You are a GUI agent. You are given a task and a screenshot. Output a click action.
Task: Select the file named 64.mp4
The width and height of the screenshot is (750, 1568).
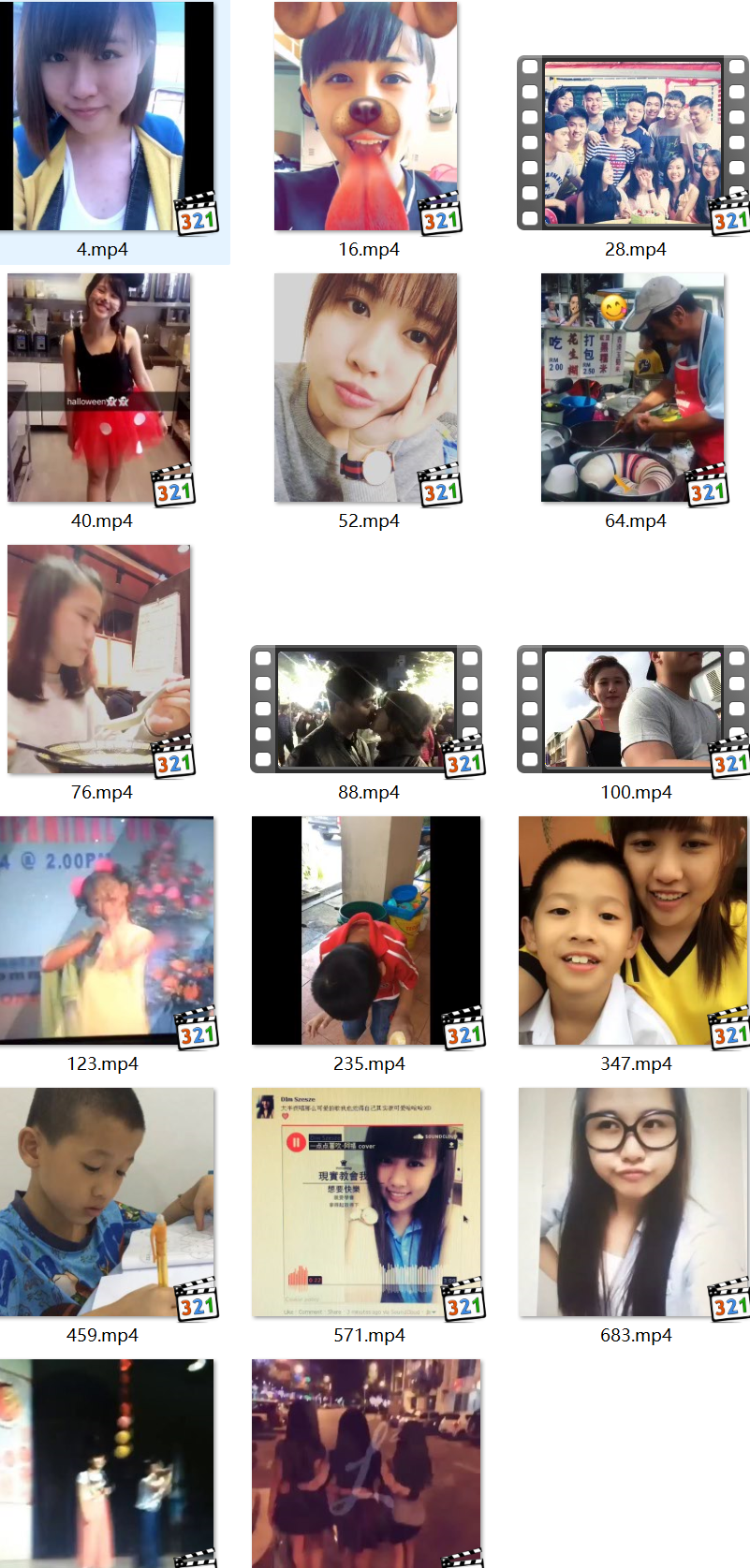point(633,388)
